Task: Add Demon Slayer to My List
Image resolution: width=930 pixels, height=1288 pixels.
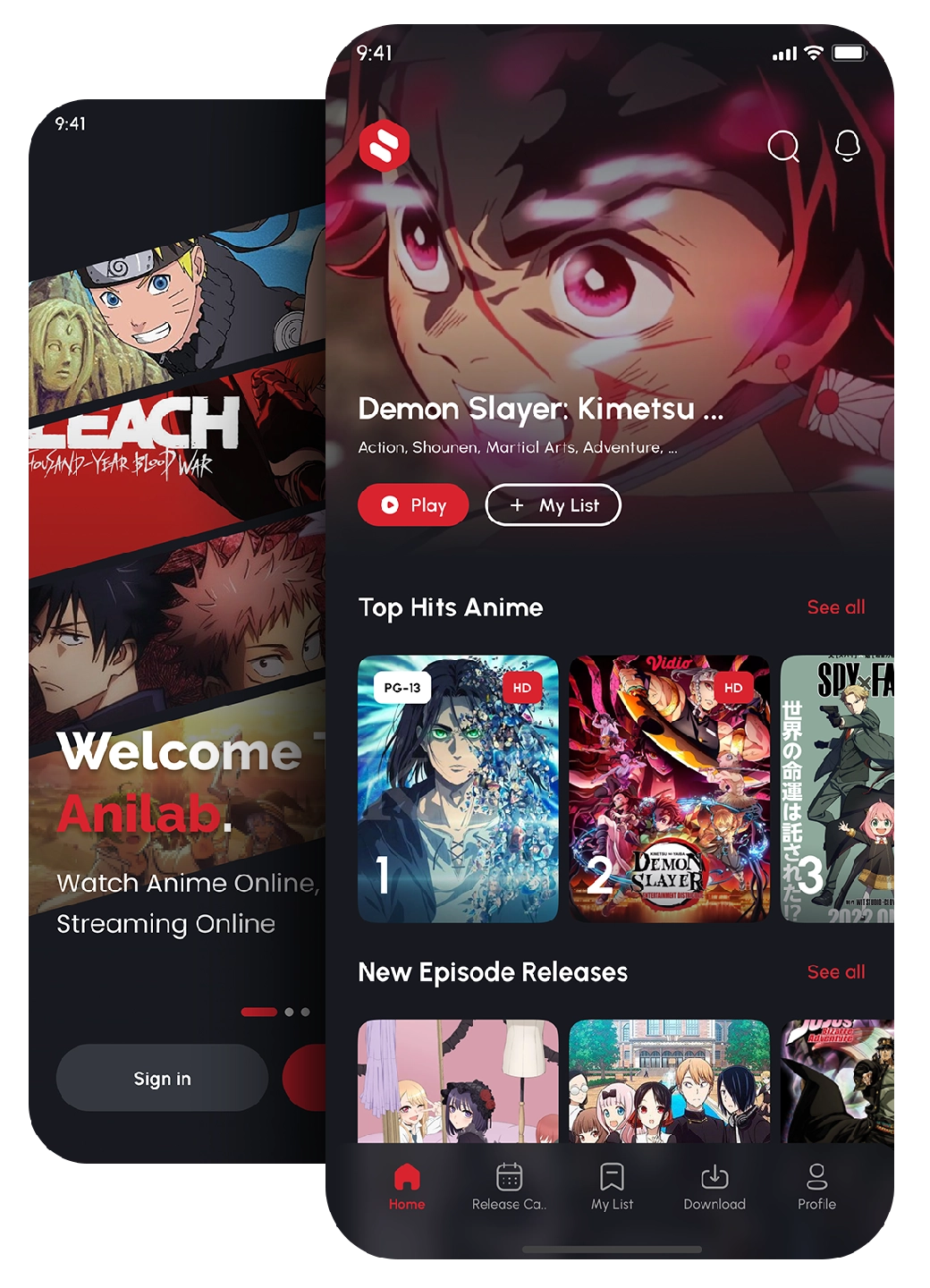Action: click(x=551, y=505)
